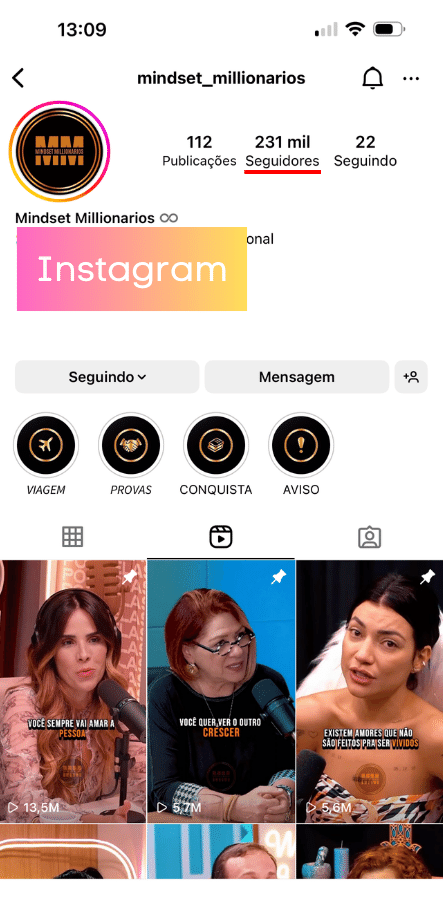The height and width of the screenshot is (899, 443).
Task: Switch to the tagged photos tab
Action: pos(370,537)
